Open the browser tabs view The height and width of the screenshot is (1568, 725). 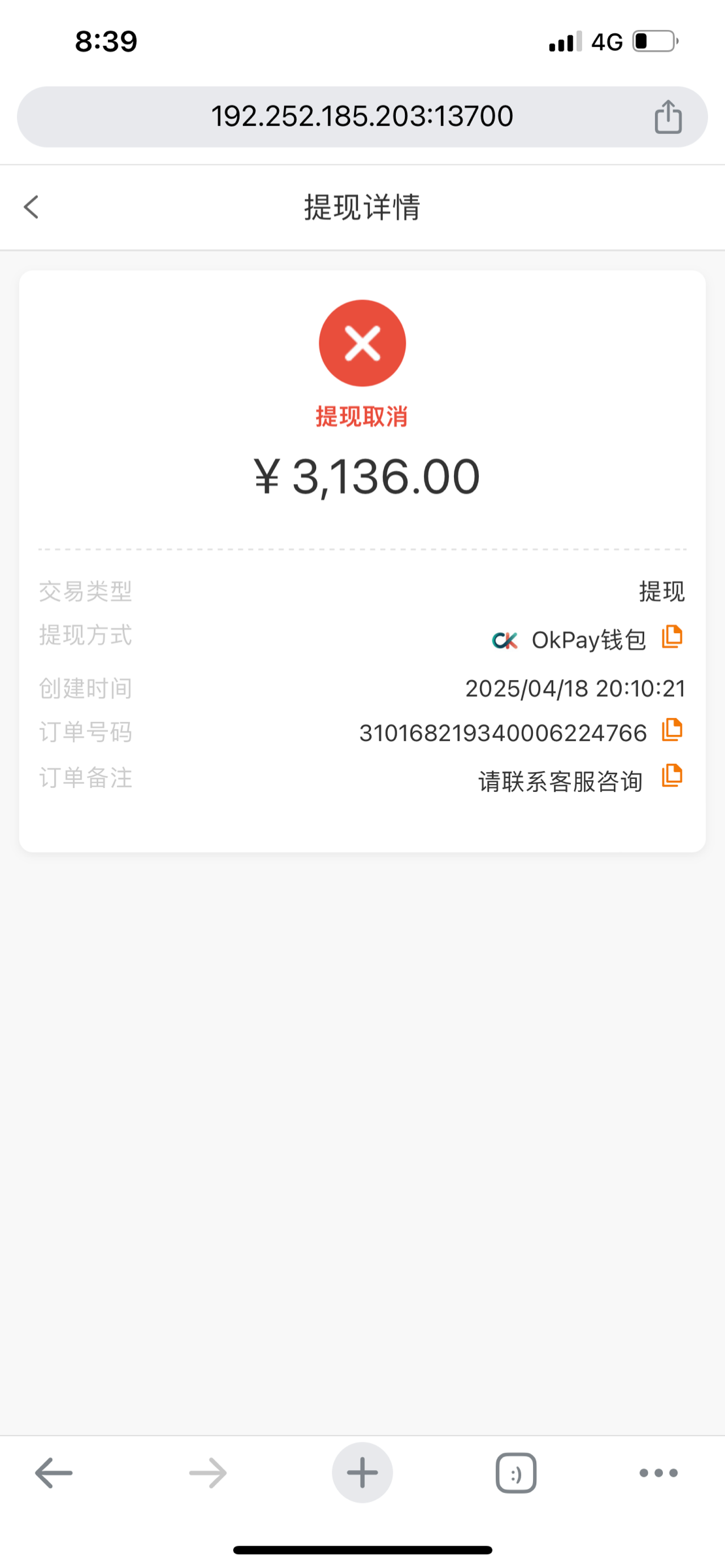(515, 1473)
